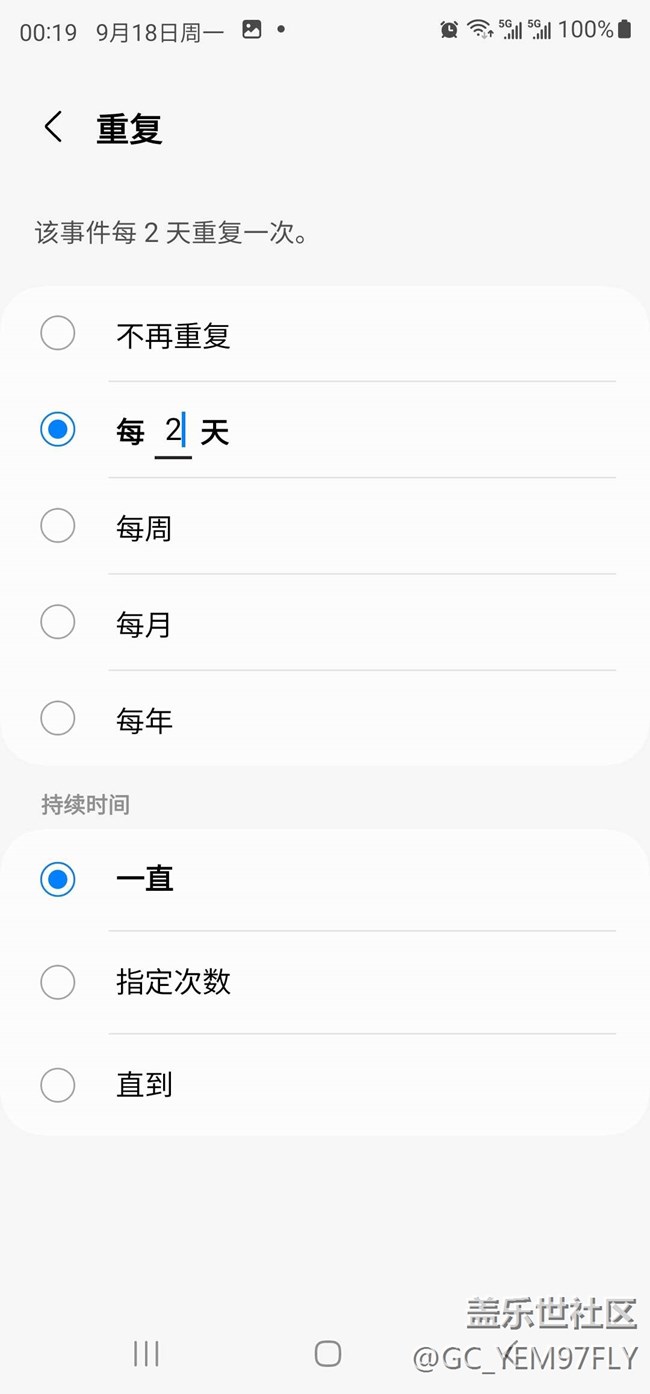Set repeat to 每周
This screenshot has width=650, height=1394.
[x=58, y=526]
